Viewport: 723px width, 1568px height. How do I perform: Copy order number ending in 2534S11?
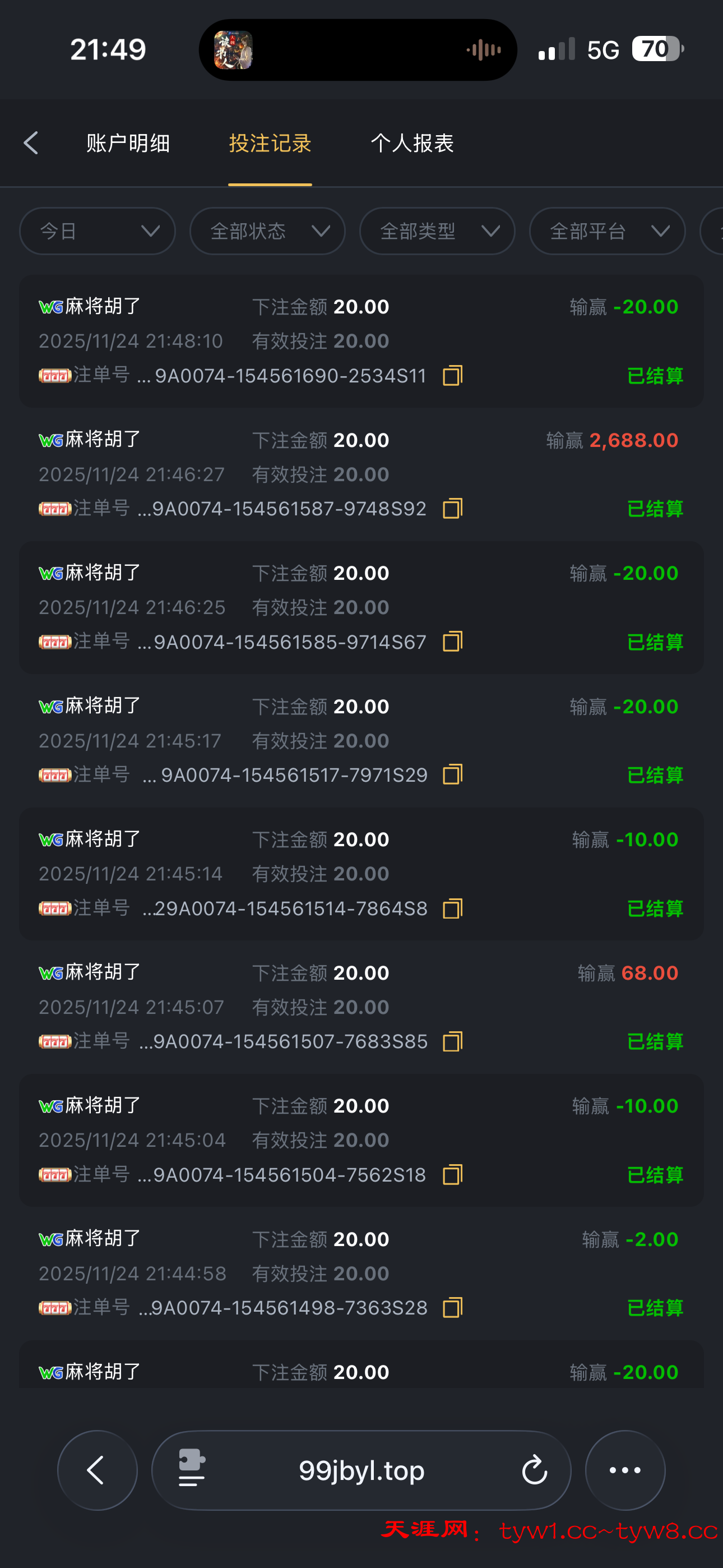452,376
